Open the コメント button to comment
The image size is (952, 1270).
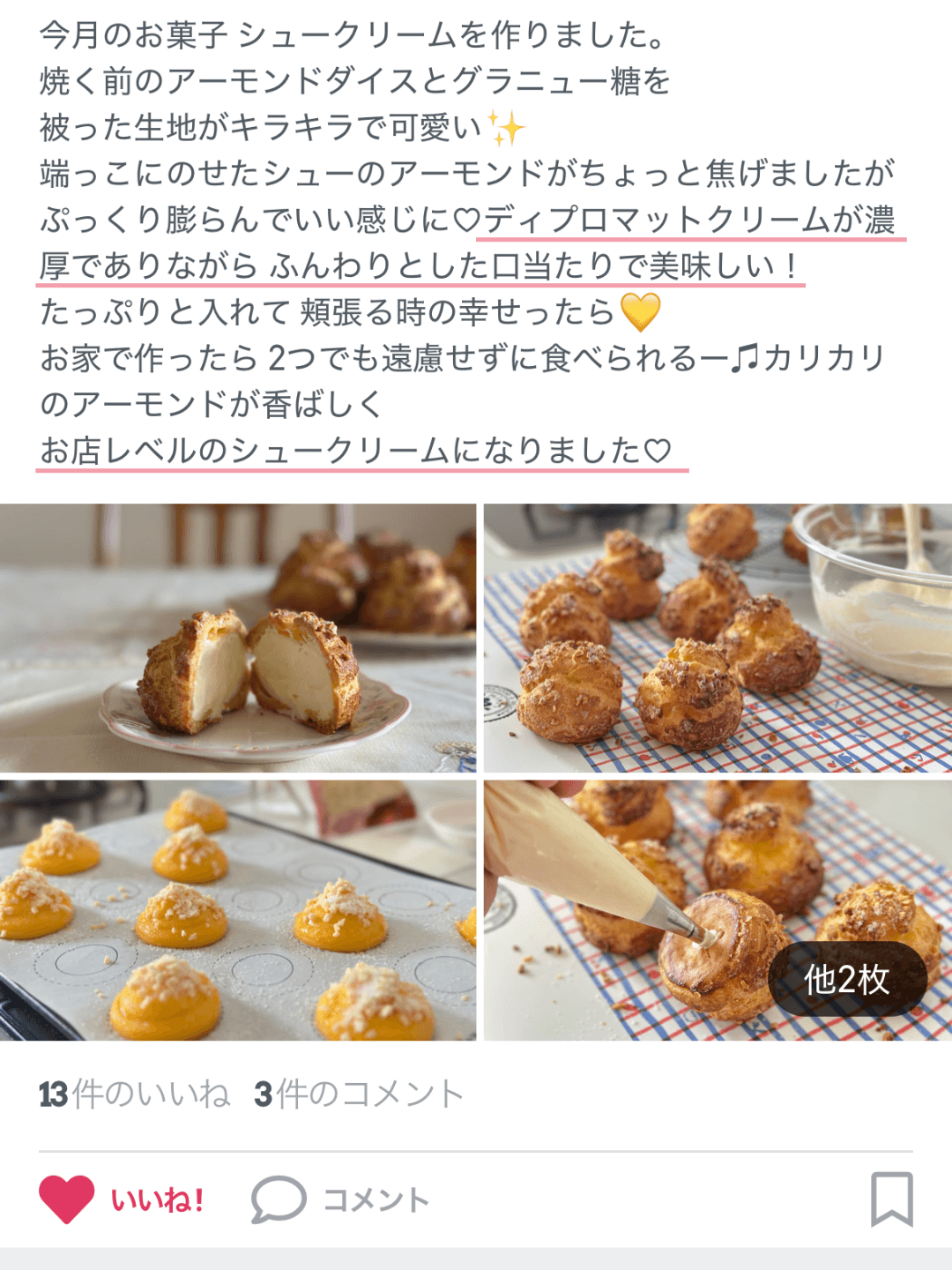341,1199
